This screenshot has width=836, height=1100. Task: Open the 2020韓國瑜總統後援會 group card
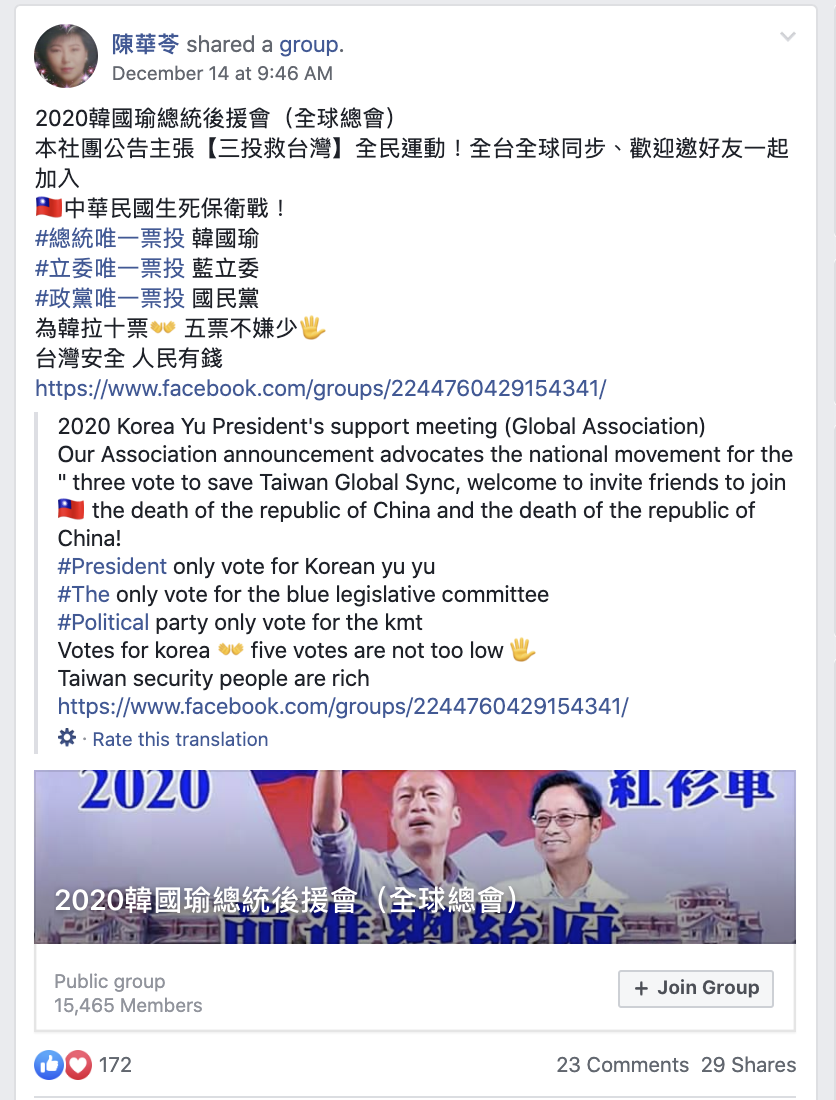pyautogui.click(x=415, y=857)
